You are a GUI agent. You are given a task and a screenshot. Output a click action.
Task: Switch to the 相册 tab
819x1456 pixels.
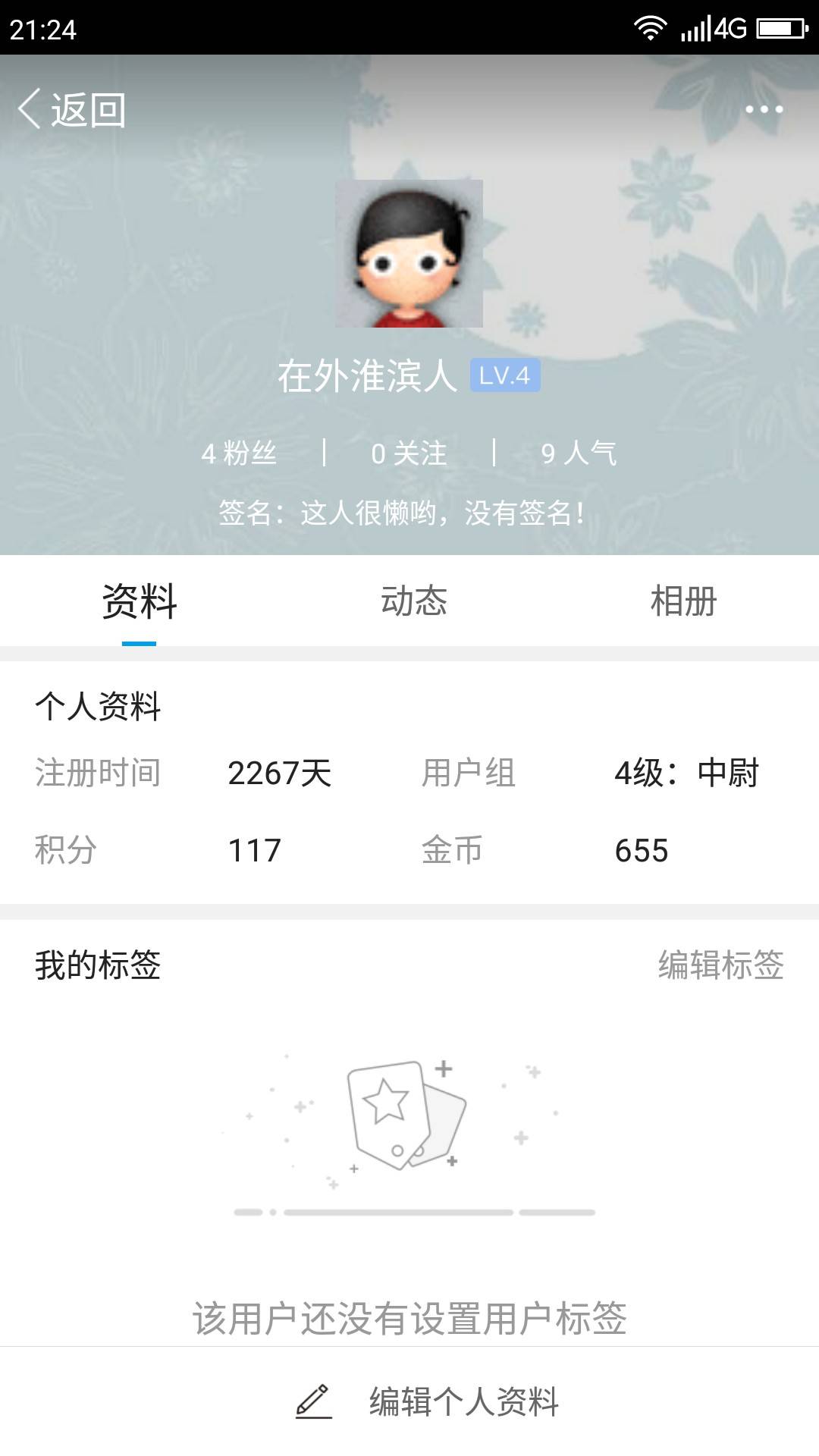[683, 601]
